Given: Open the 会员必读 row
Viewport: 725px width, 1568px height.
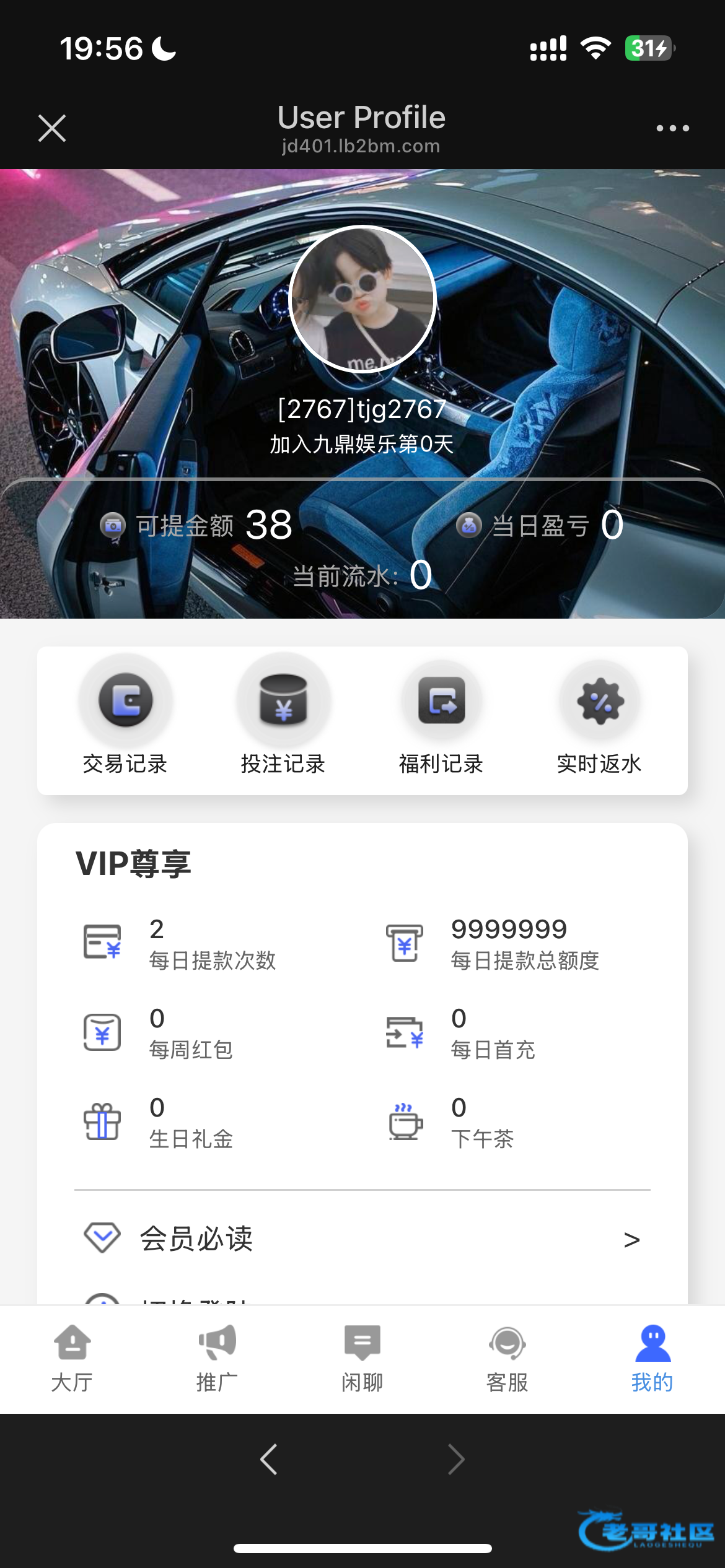Looking at the screenshot, I should pyautogui.click(x=362, y=1239).
